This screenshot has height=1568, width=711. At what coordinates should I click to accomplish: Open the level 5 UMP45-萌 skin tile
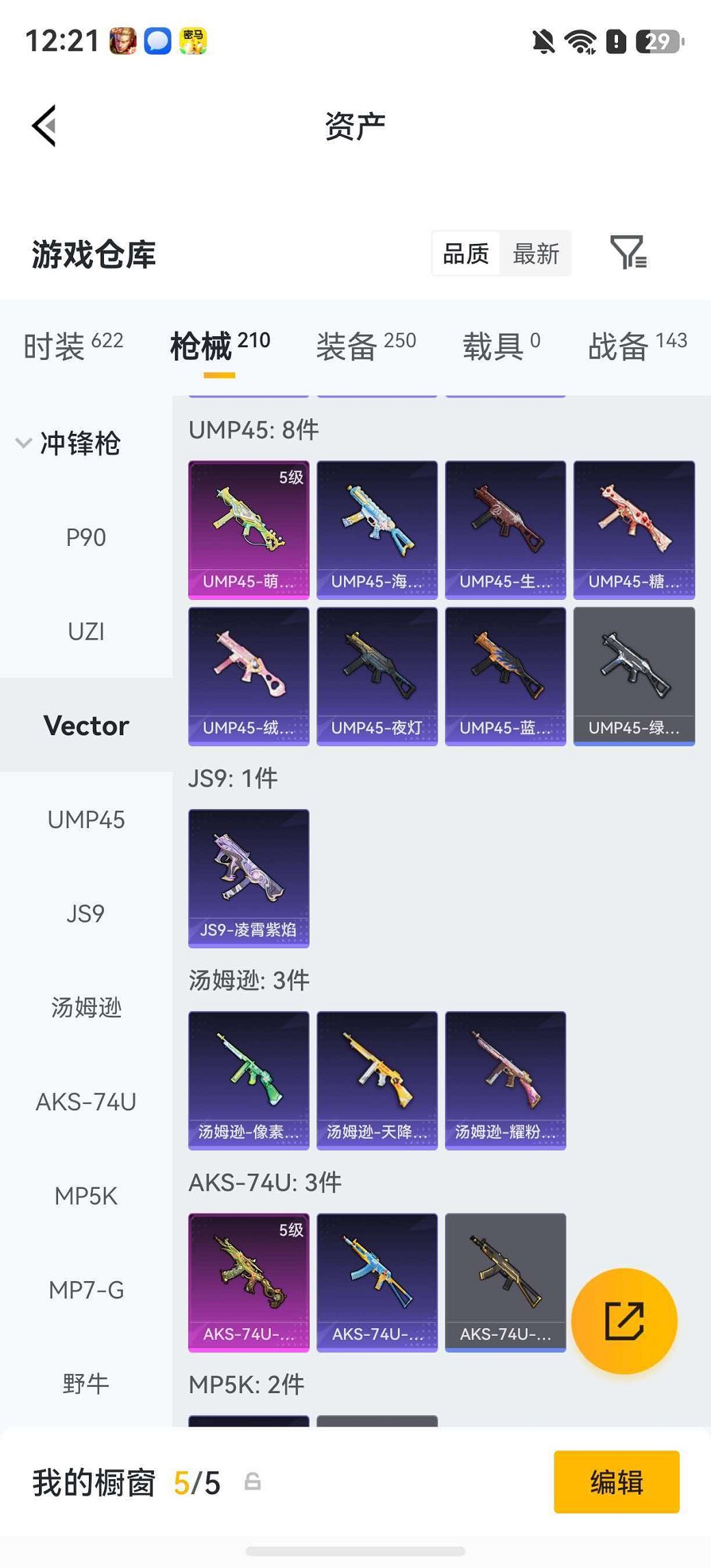(x=249, y=530)
